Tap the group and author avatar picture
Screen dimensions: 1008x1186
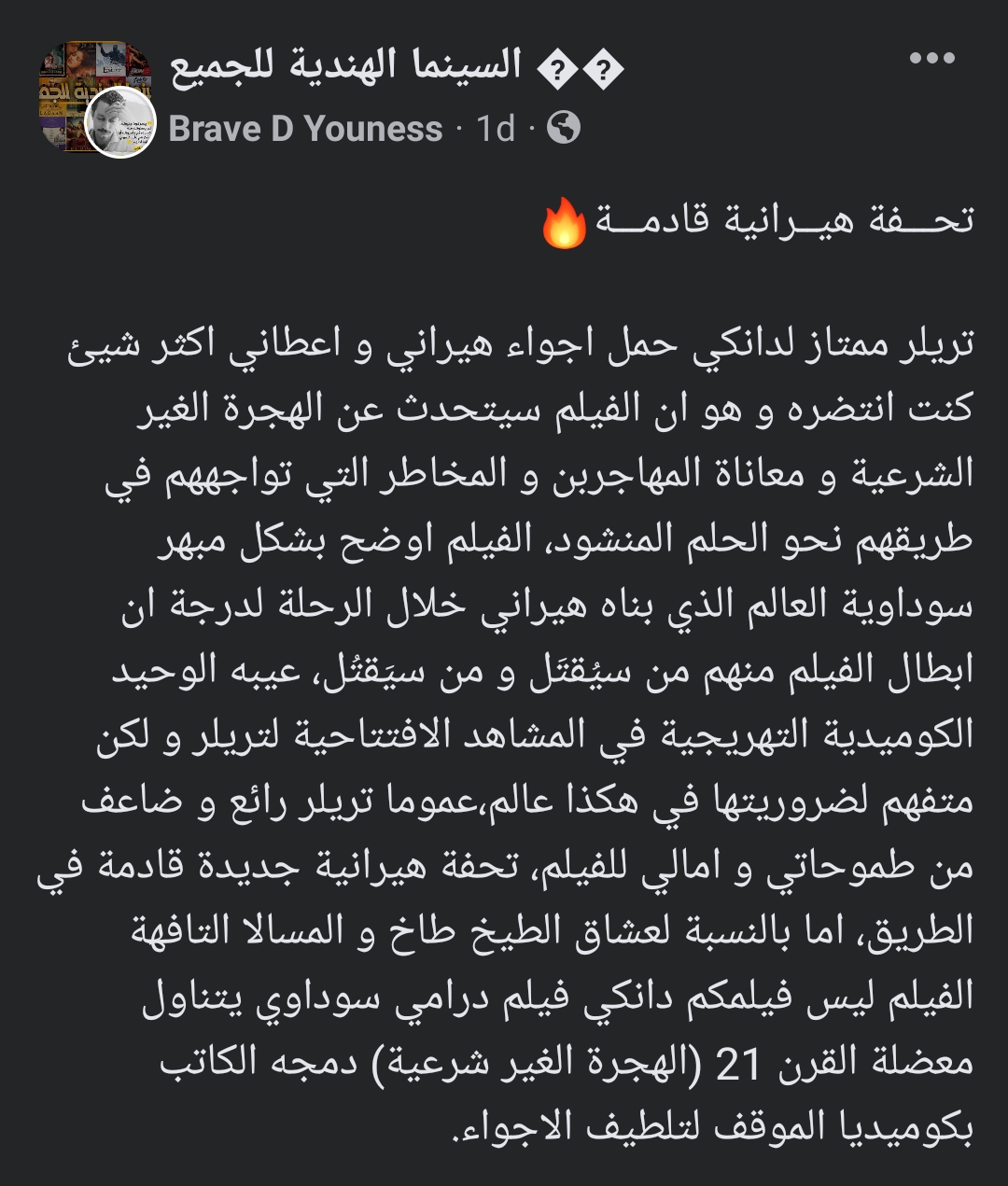[x=95, y=98]
